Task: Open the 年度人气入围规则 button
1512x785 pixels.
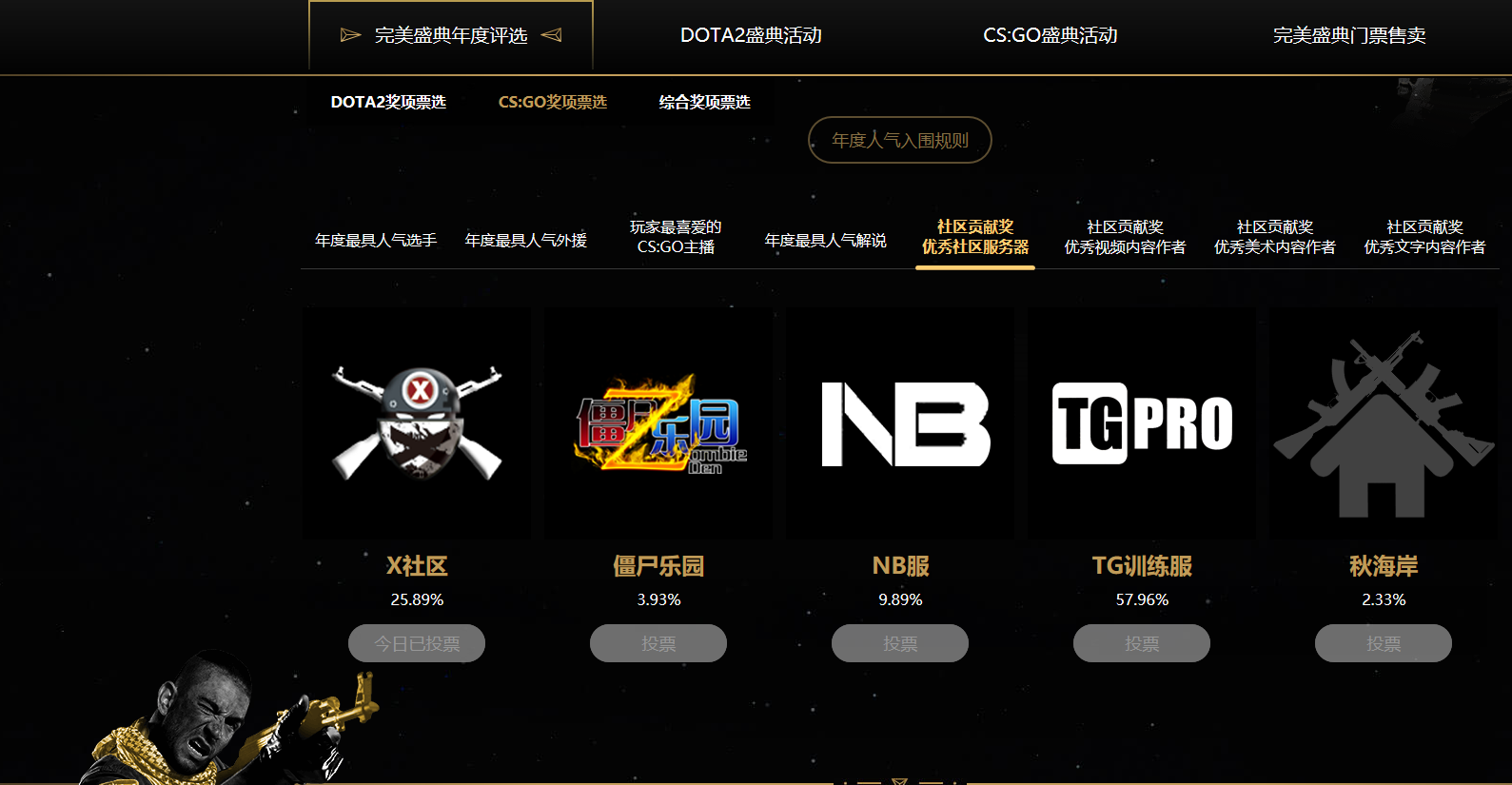Action: click(900, 140)
